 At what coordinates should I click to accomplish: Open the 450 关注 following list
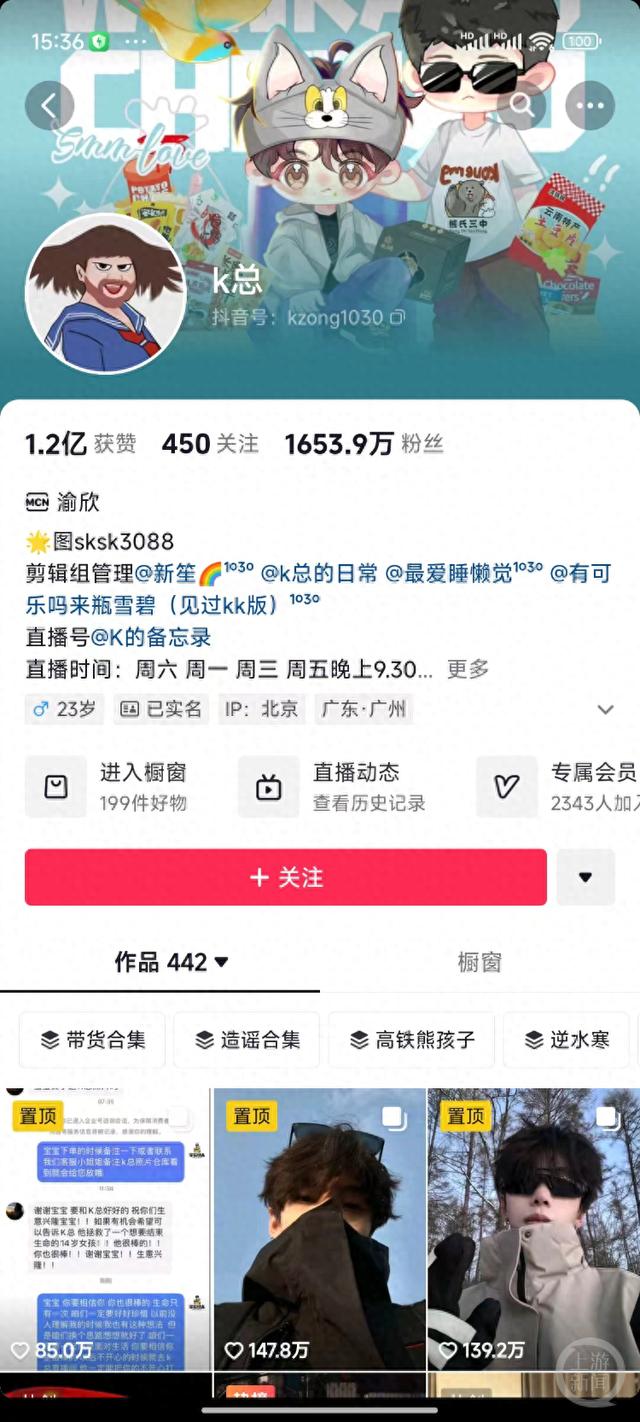[x=210, y=444]
